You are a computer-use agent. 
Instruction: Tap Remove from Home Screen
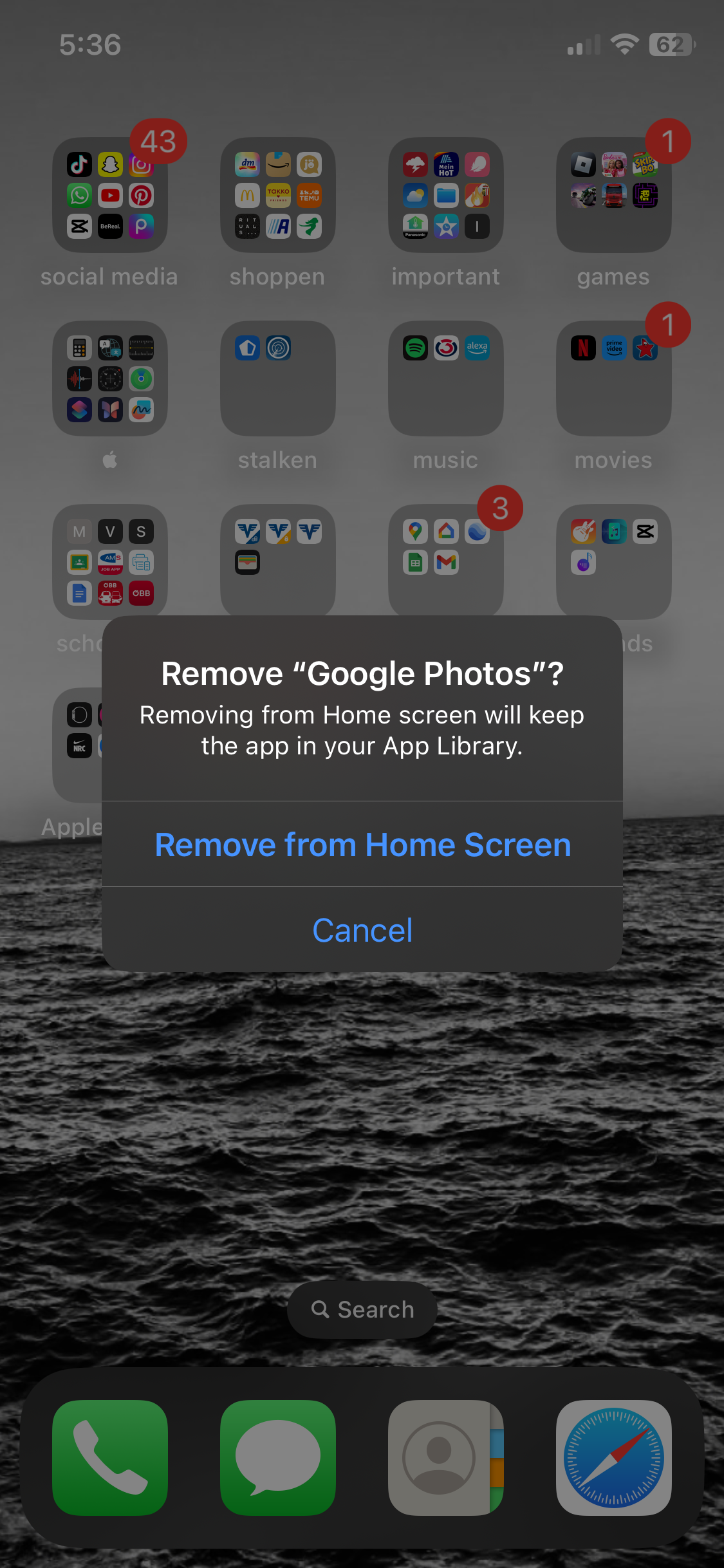point(362,845)
